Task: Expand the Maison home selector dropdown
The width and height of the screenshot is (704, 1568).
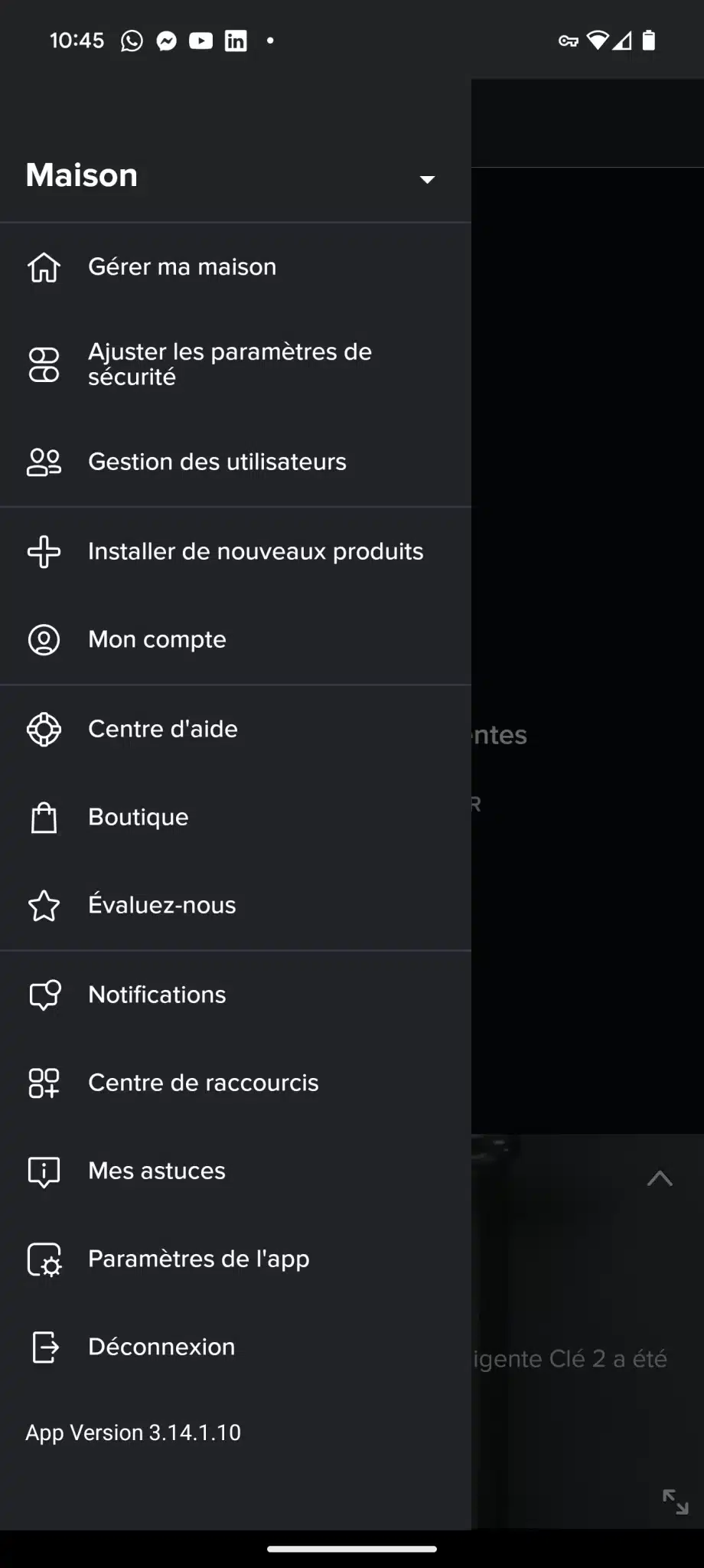Action: click(x=427, y=179)
